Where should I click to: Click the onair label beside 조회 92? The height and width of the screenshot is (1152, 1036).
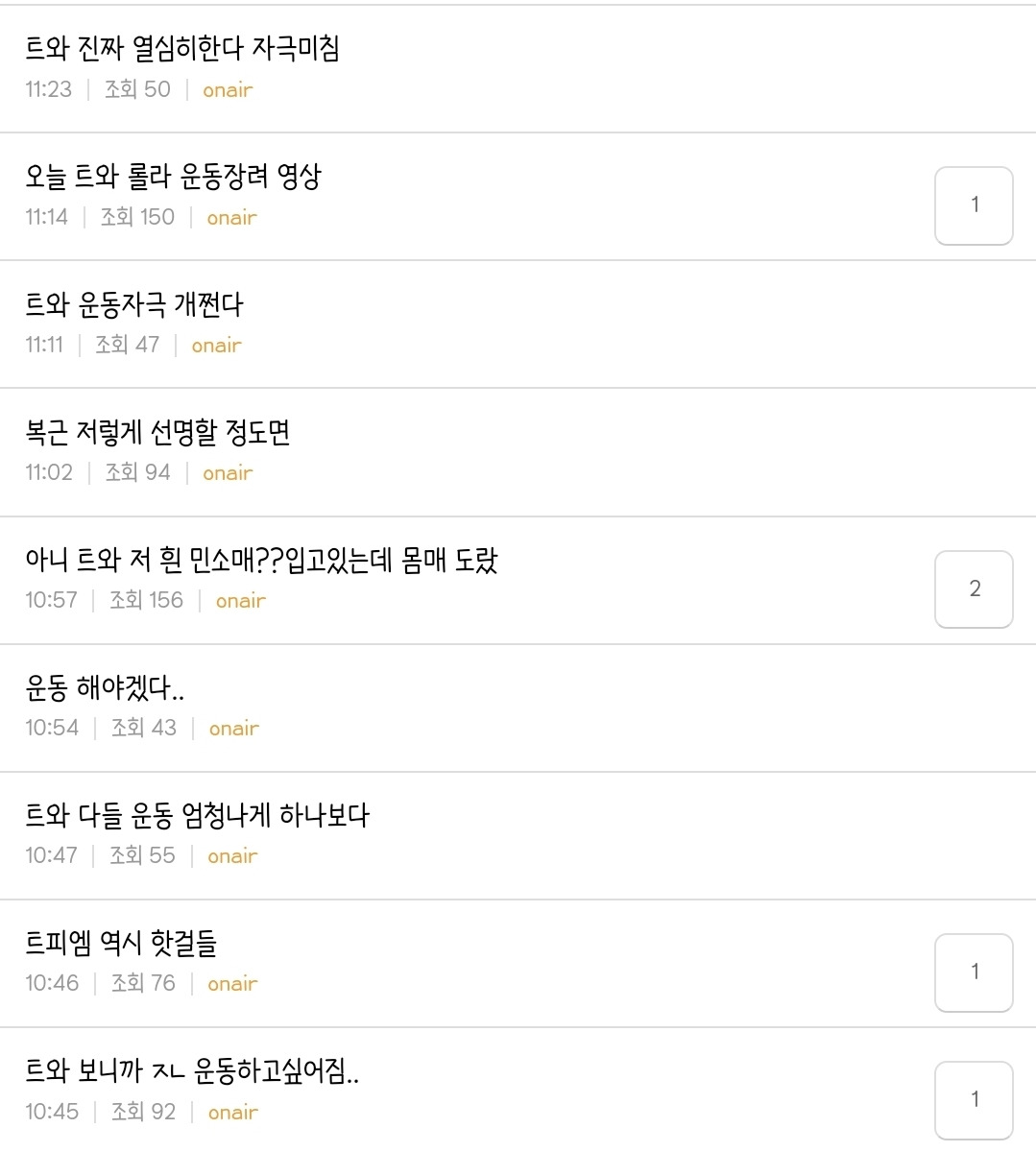(x=232, y=1112)
